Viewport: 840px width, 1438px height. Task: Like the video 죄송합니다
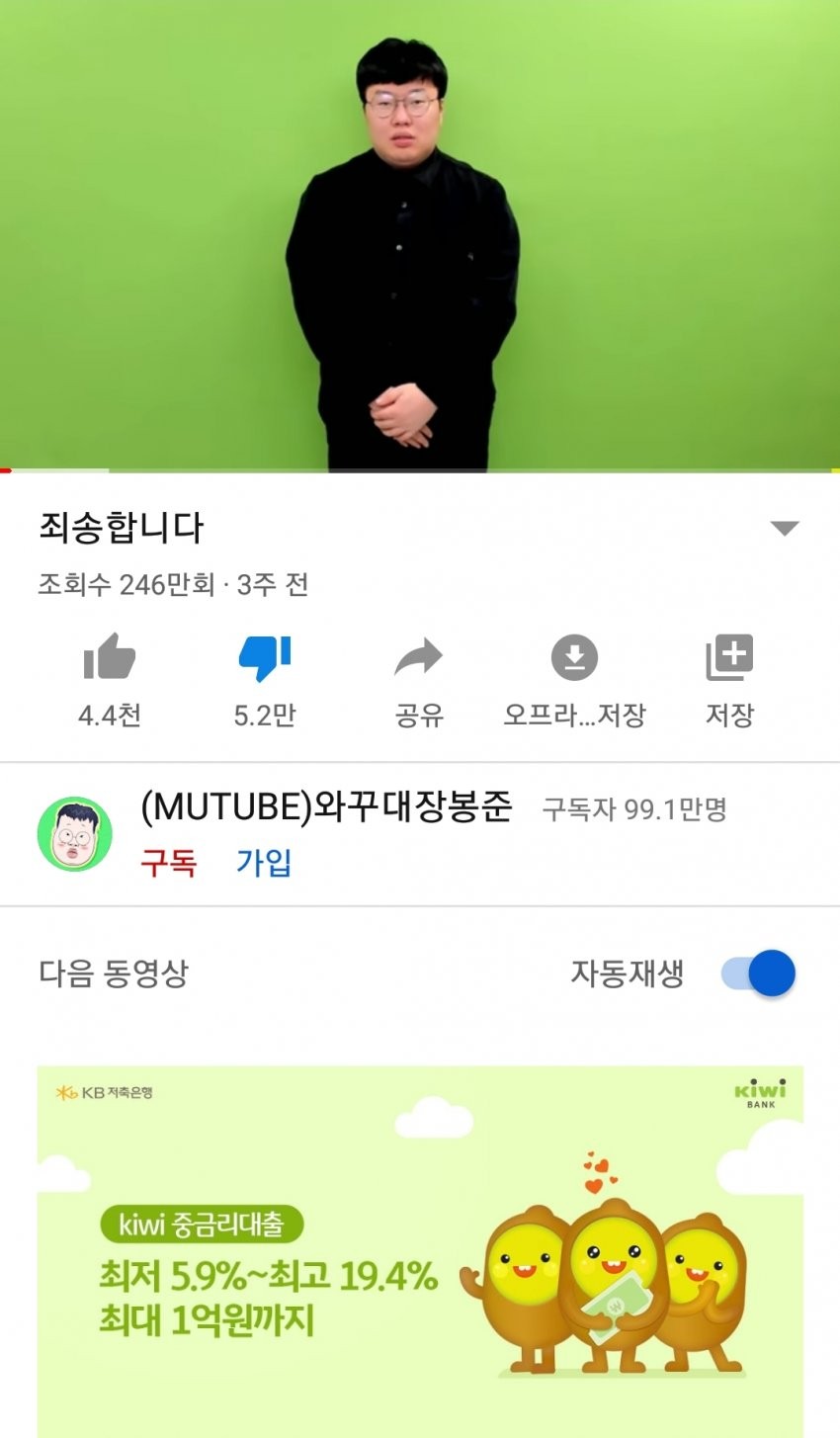(x=110, y=658)
